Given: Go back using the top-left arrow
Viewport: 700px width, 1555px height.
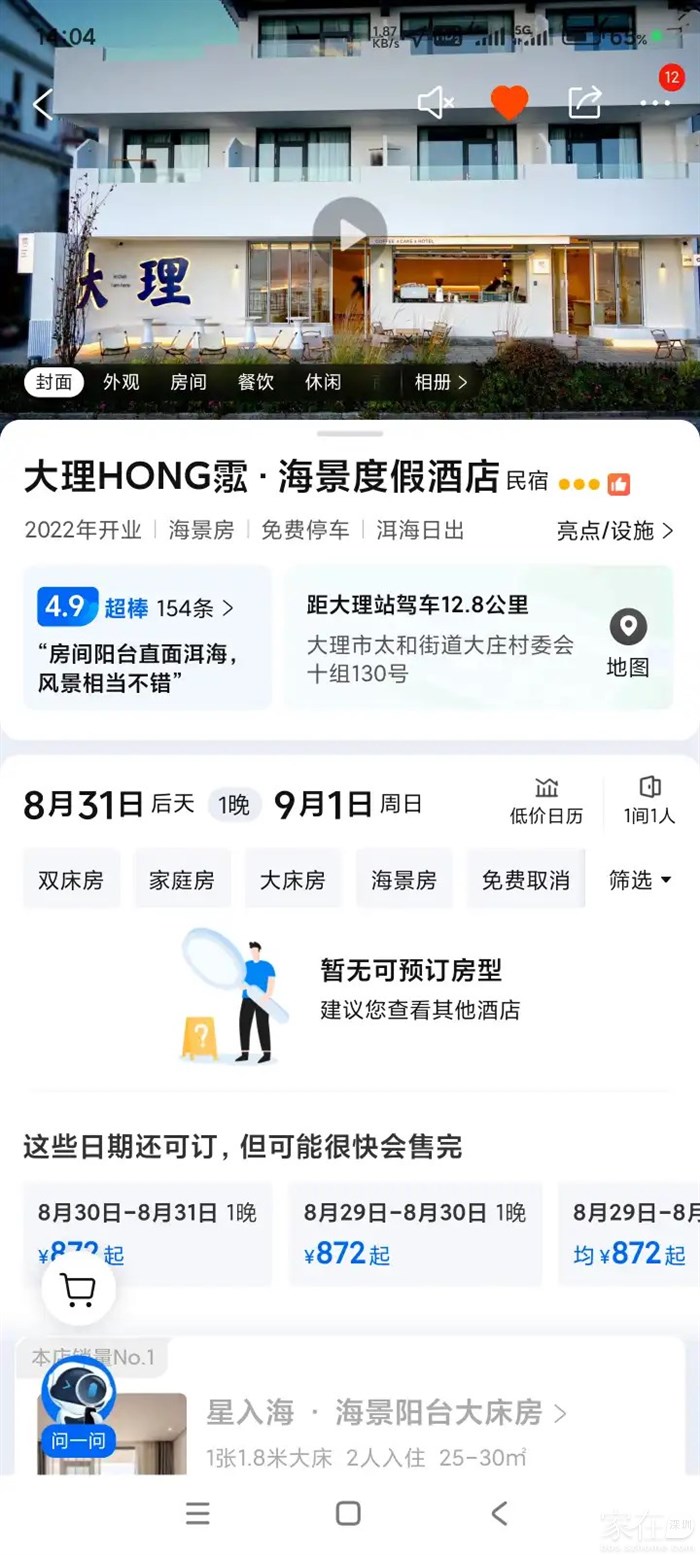Looking at the screenshot, I should tap(42, 104).
